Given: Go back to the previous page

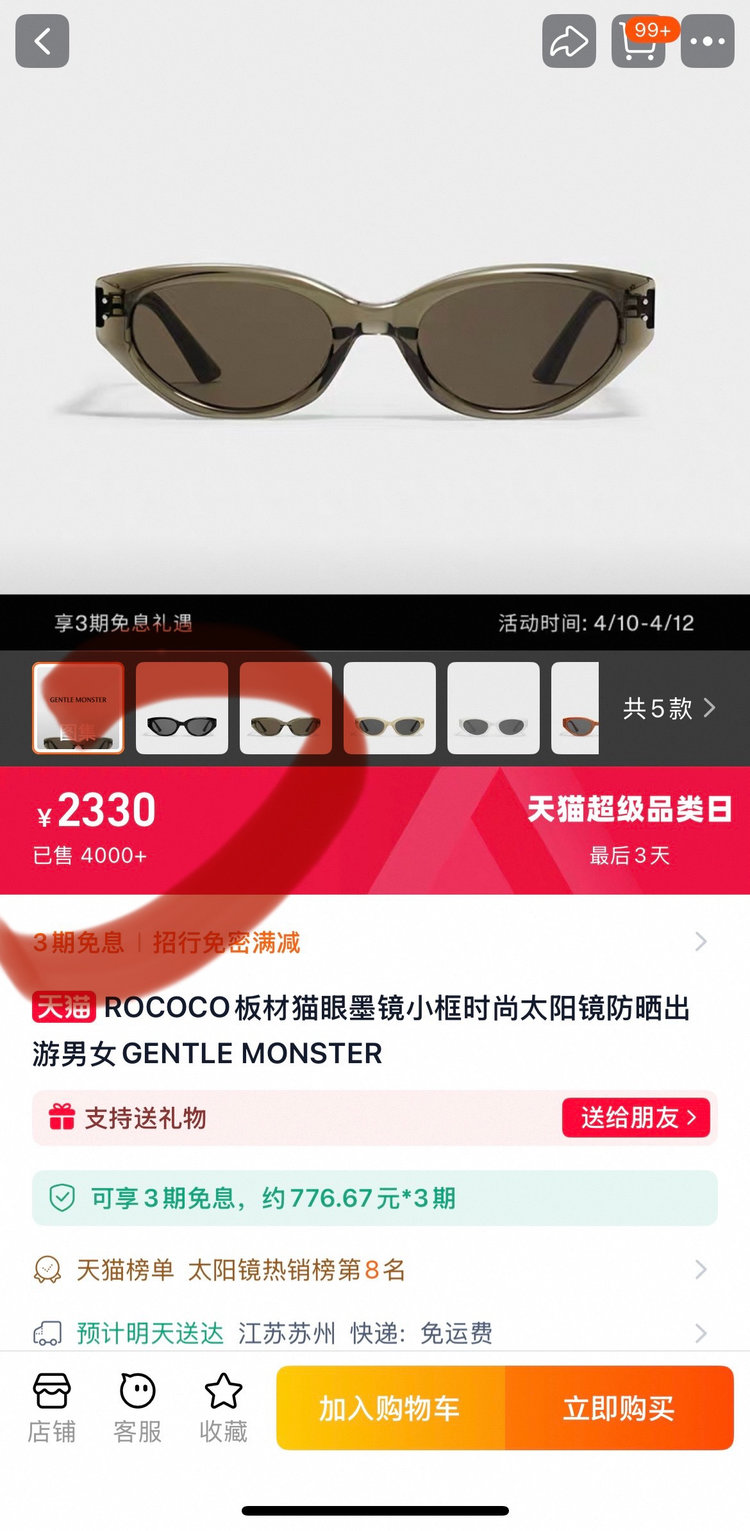Looking at the screenshot, I should click(42, 42).
